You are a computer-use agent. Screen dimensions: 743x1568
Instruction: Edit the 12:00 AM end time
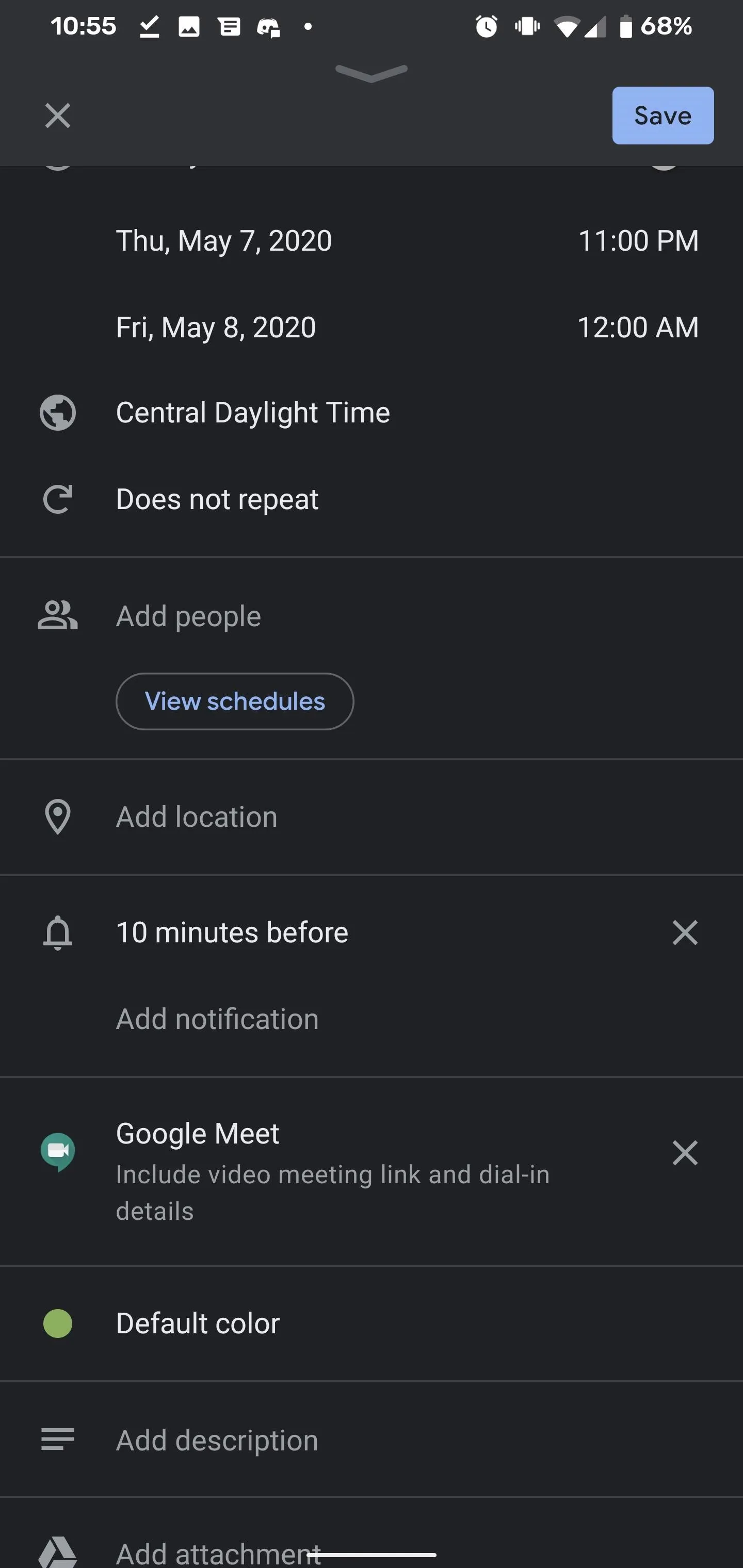(638, 327)
